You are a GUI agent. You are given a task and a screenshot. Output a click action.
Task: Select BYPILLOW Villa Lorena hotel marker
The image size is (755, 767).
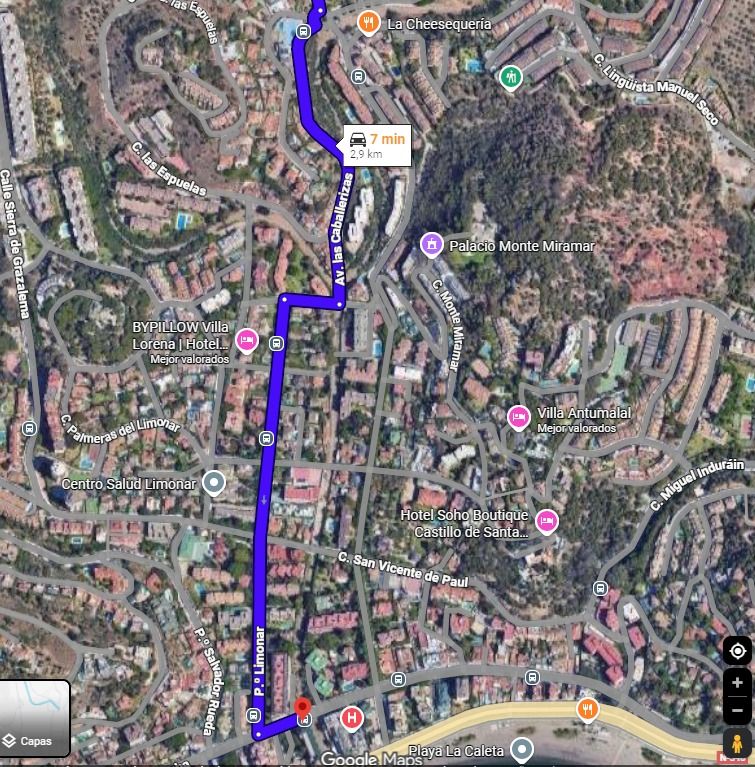coord(247,342)
